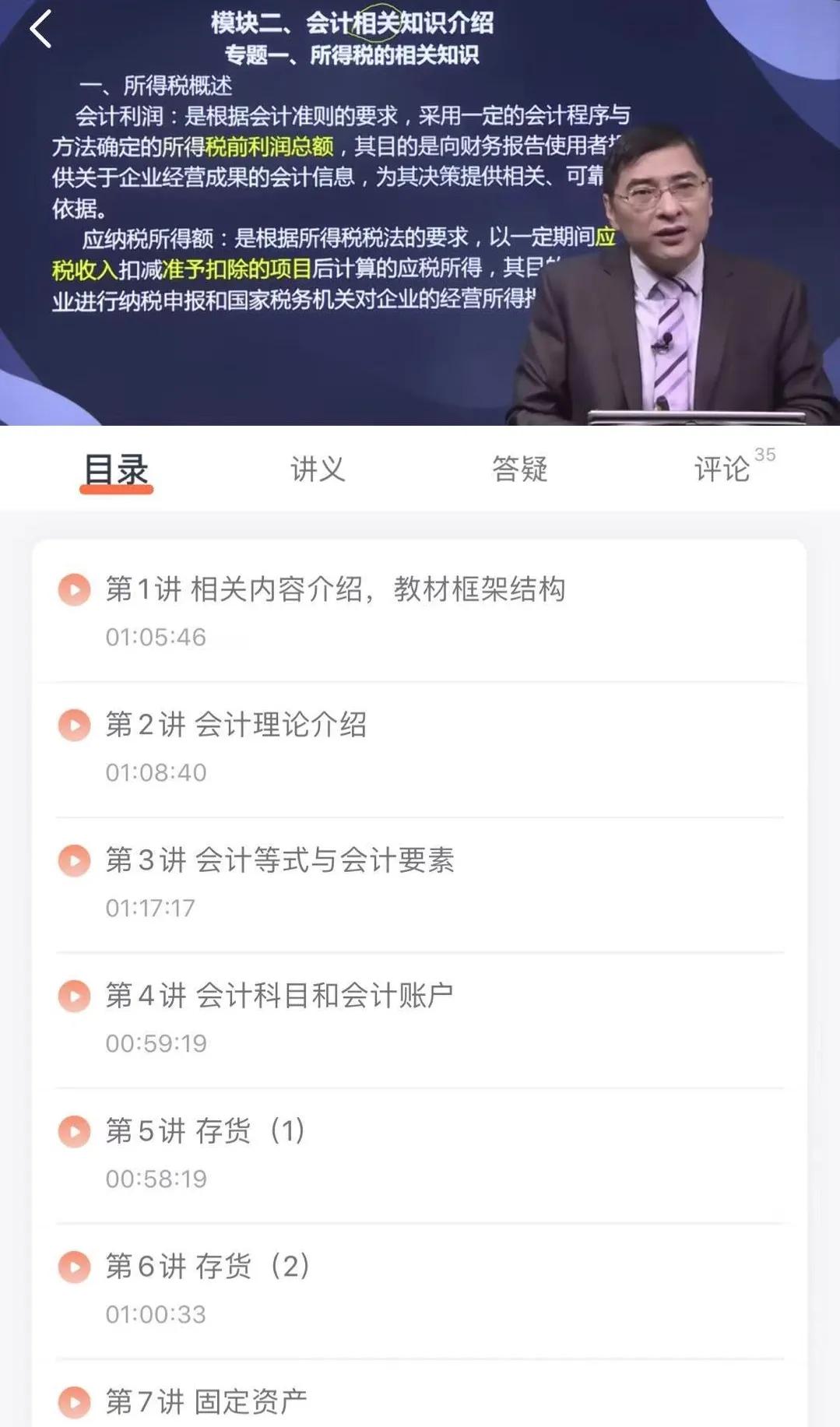The image size is (840, 1427).
Task: Switch to the 讲义 tab
Action: (317, 469)
